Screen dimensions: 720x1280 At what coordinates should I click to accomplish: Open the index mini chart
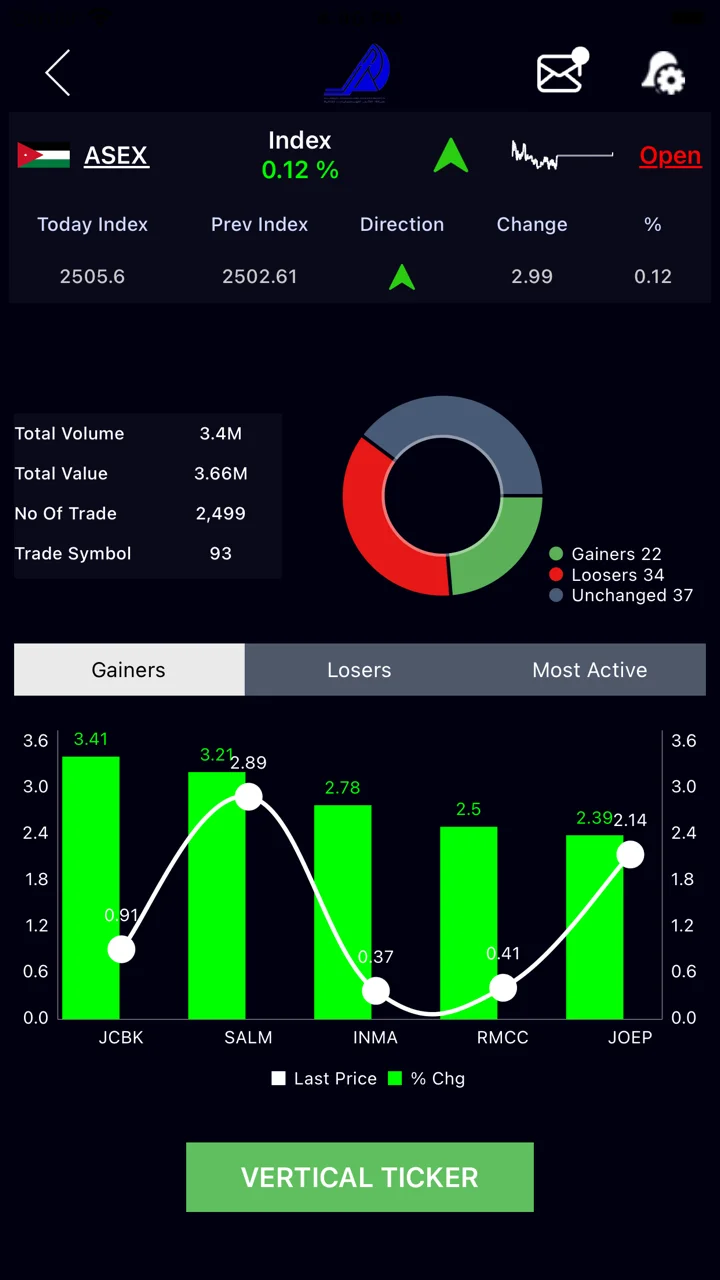pyautogui.click(x=561, y=155)
